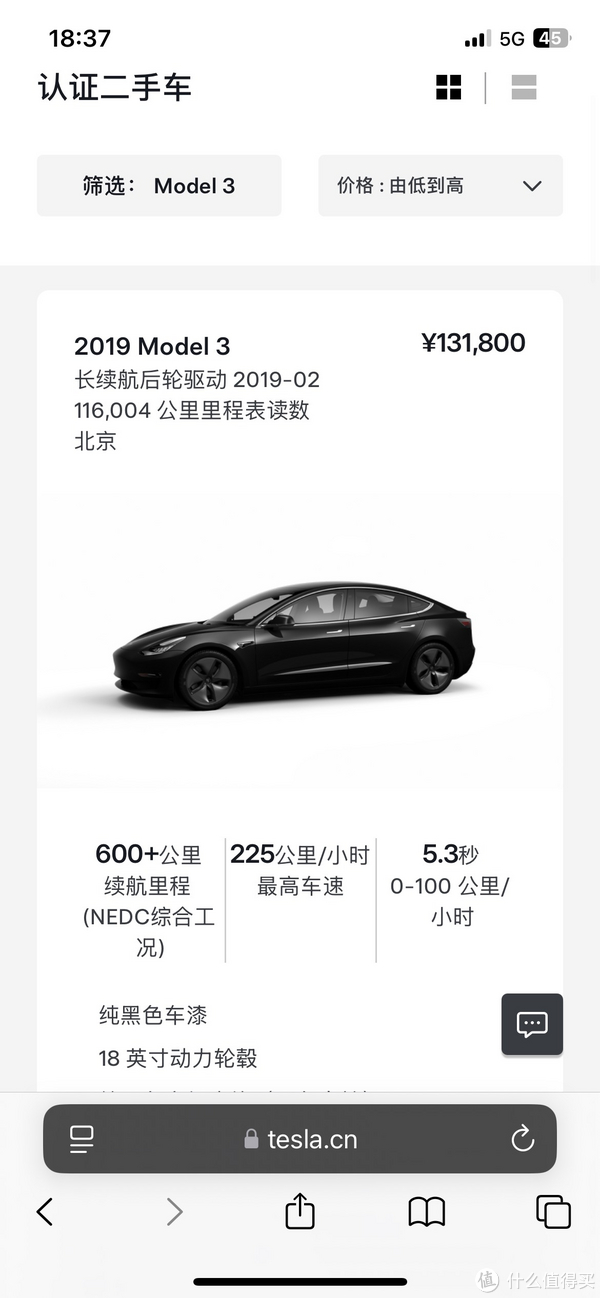The image size is (600, 1298).
Task: Reload the tesla.cn page
Action: (x=522, y=1138)
